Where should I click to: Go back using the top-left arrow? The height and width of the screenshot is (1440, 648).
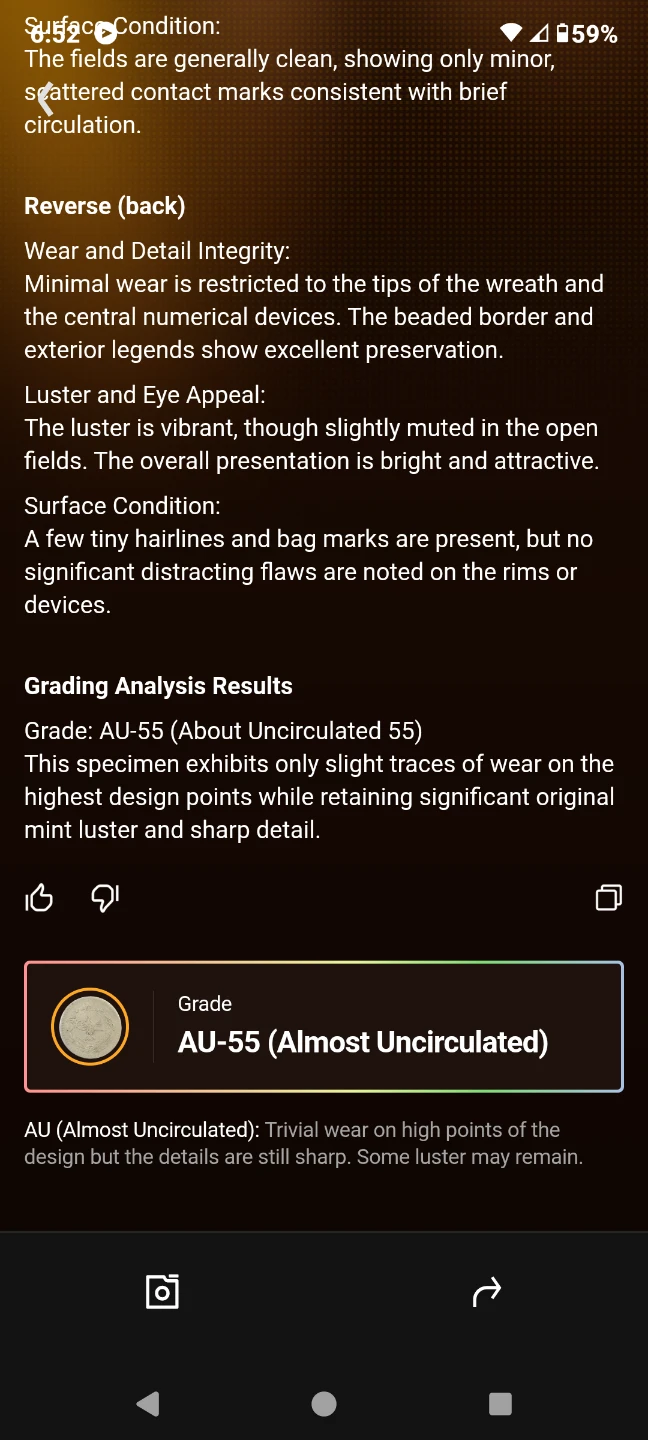point(45,98)
